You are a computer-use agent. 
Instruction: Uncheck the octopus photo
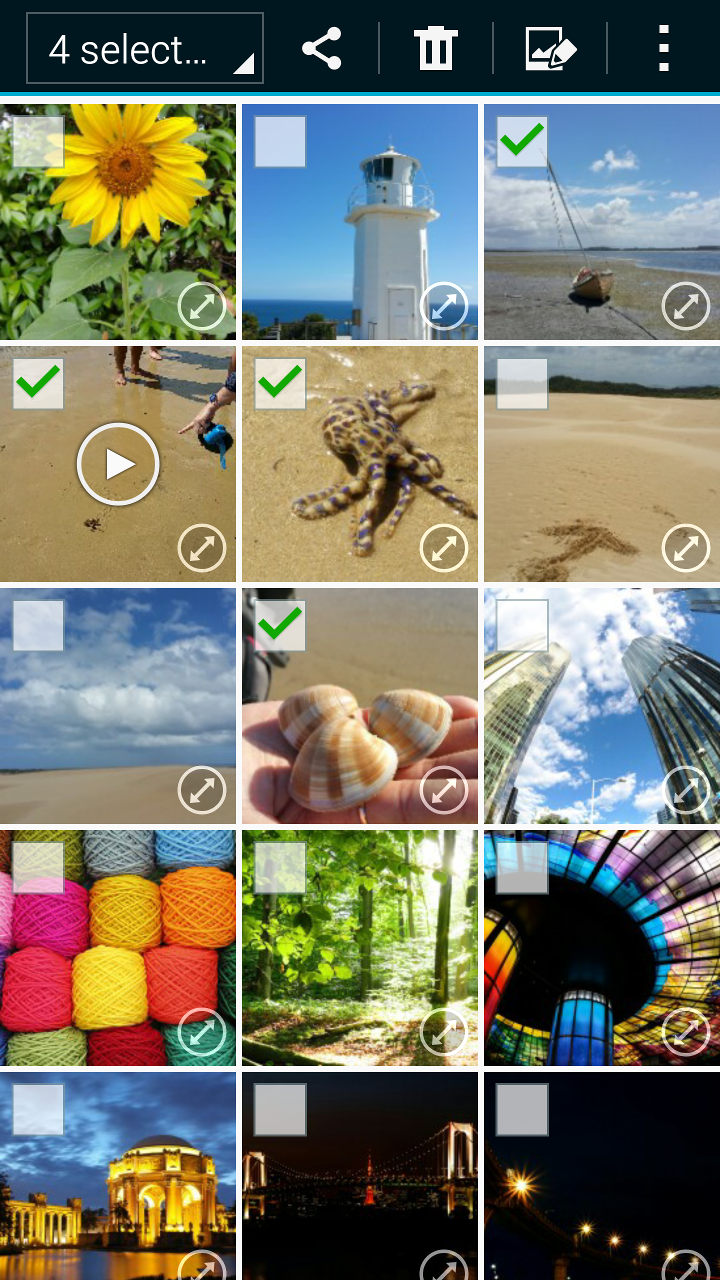point(280,384)
